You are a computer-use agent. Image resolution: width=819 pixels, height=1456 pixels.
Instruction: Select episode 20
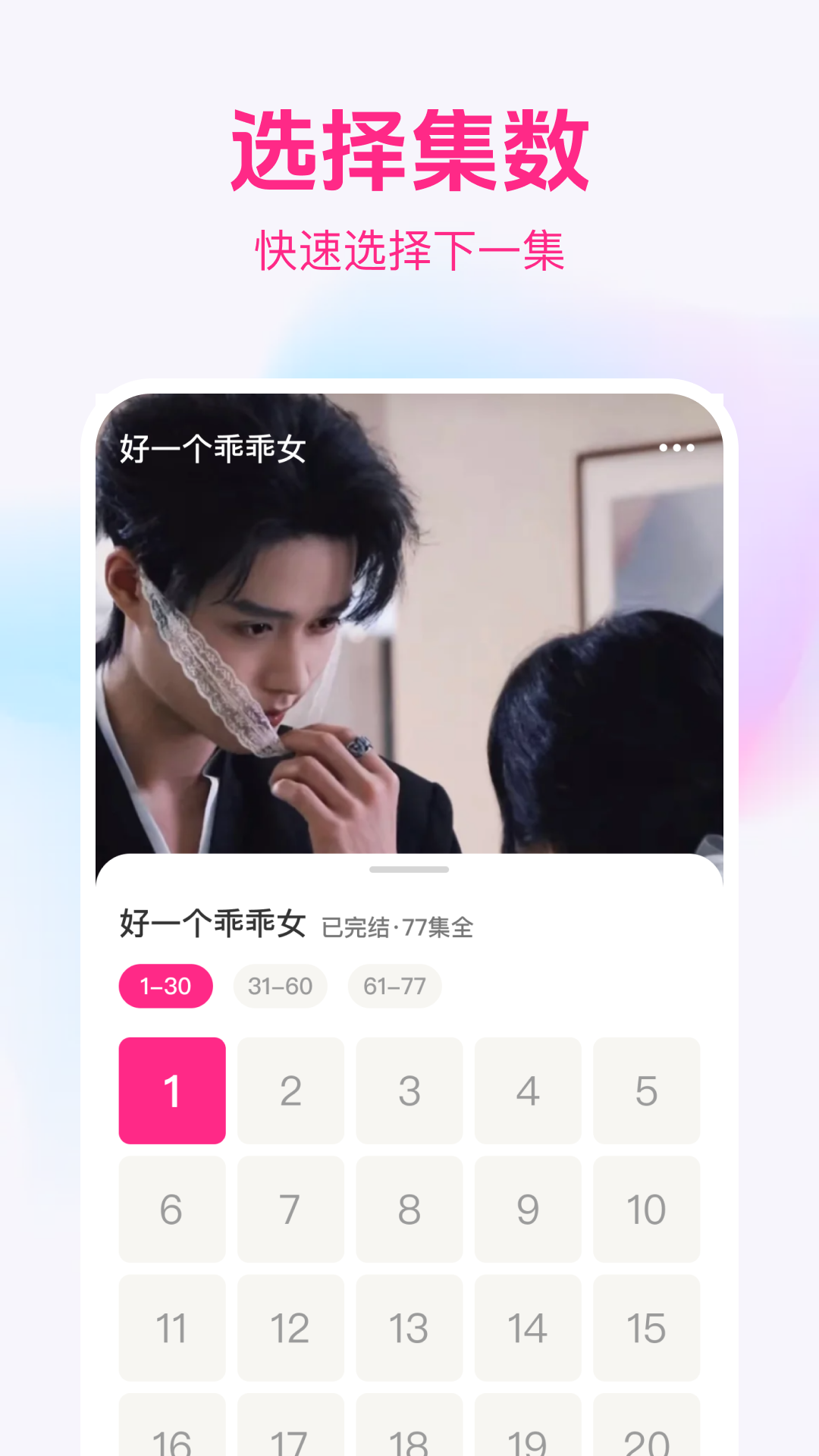[647, 1439]
